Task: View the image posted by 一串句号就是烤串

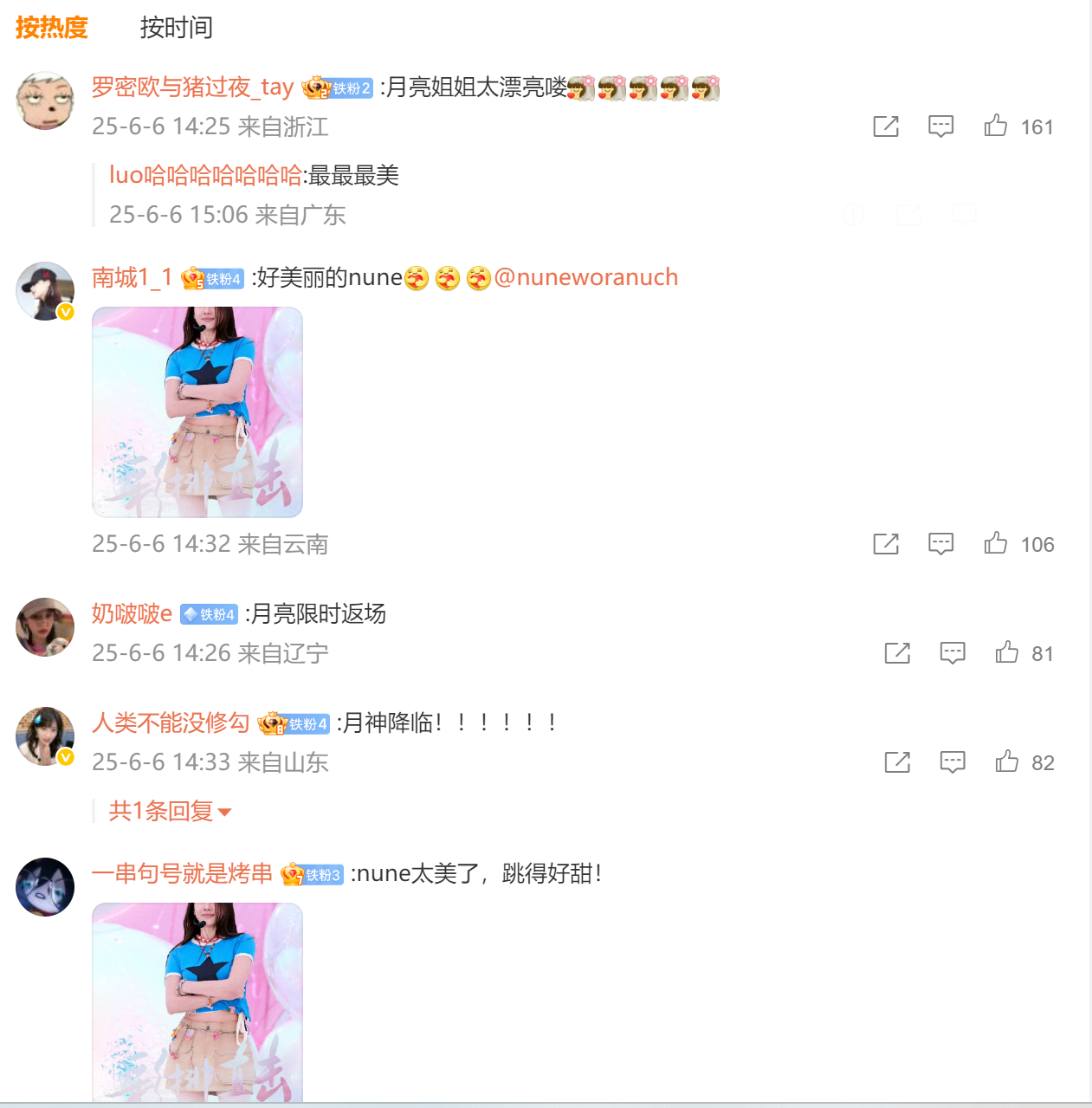Action: [197, 1002]
